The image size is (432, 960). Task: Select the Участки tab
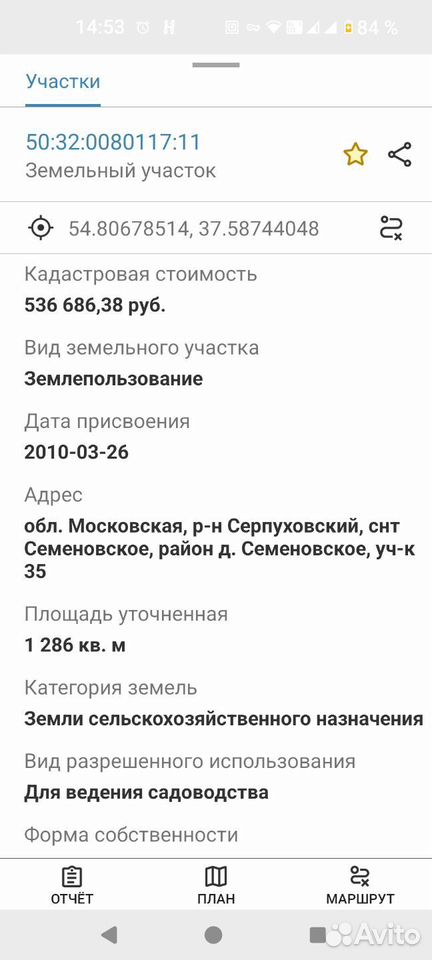pyautogui.click(x=62, y=81)
